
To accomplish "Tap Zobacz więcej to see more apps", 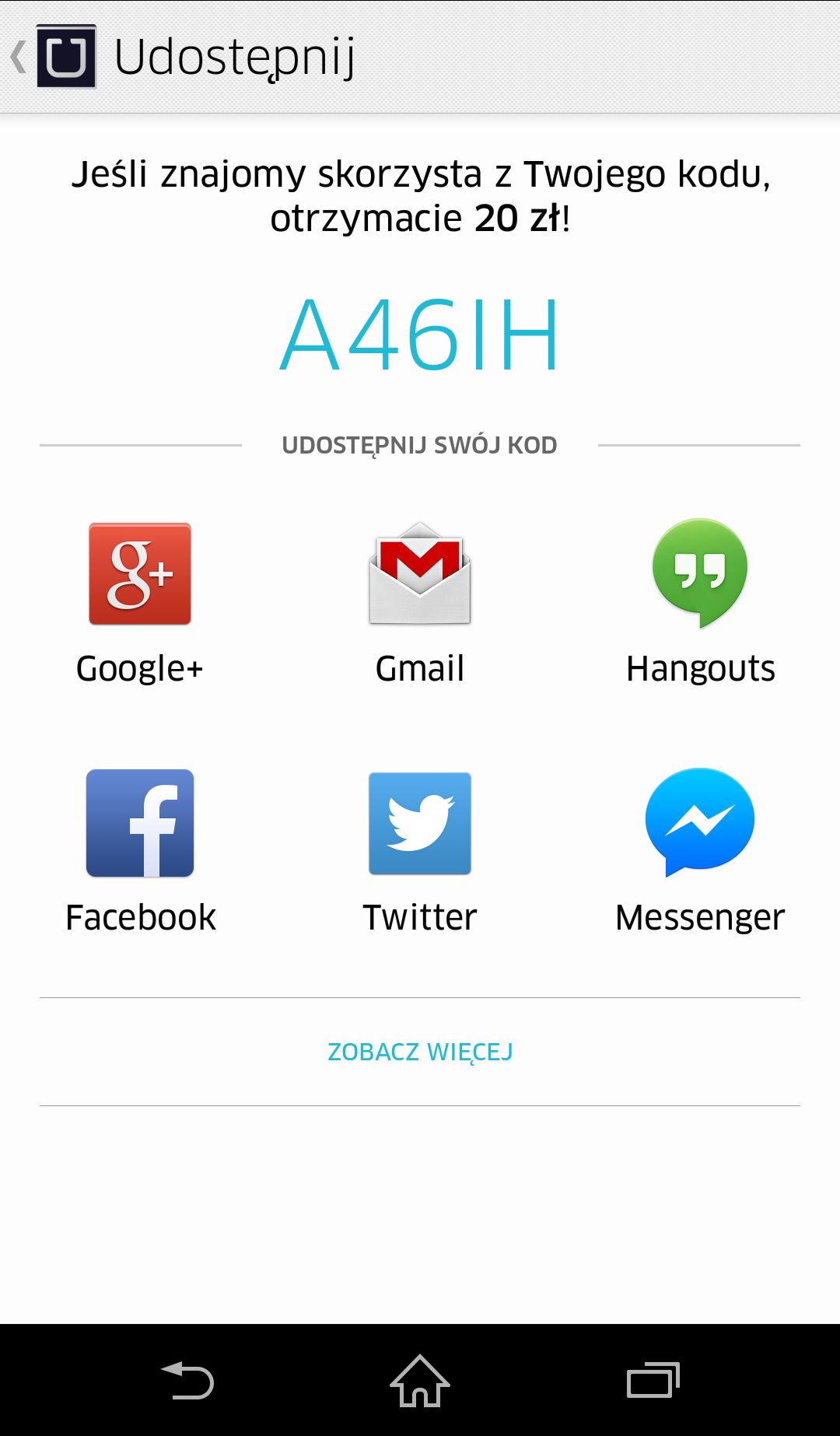I will (420, 1052).
